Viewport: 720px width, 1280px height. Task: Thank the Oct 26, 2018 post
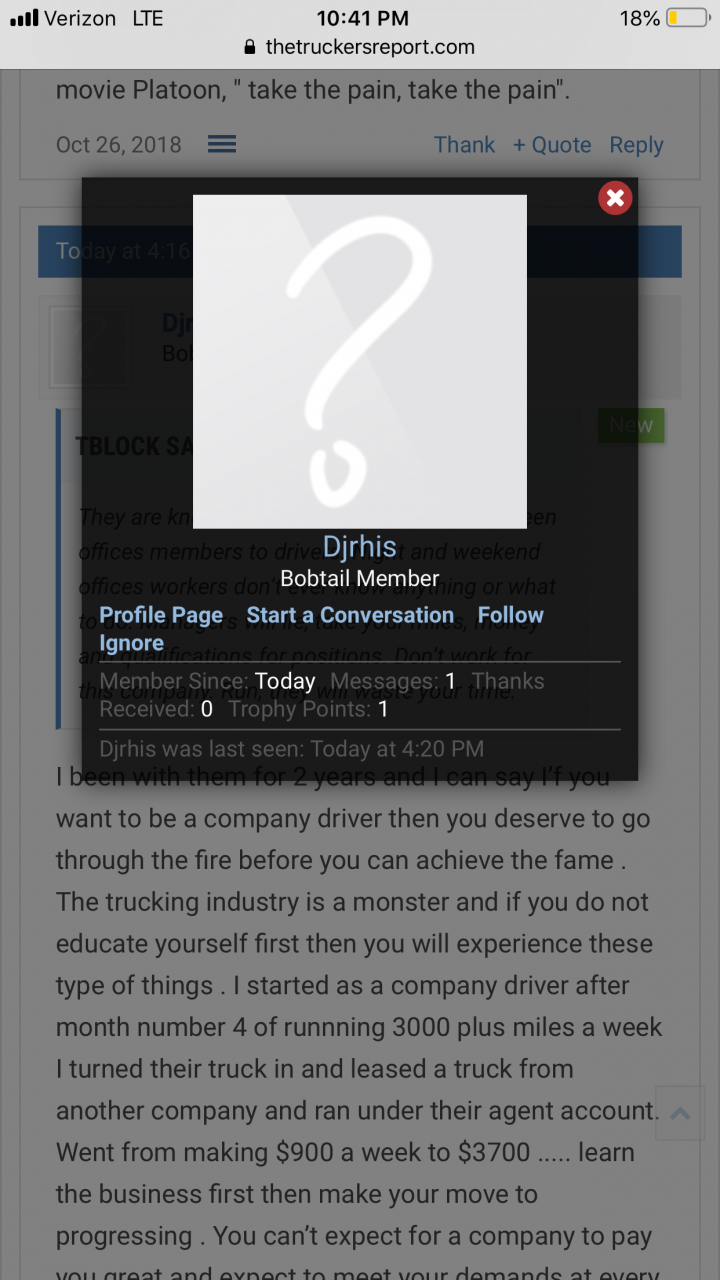coord(464,145)
